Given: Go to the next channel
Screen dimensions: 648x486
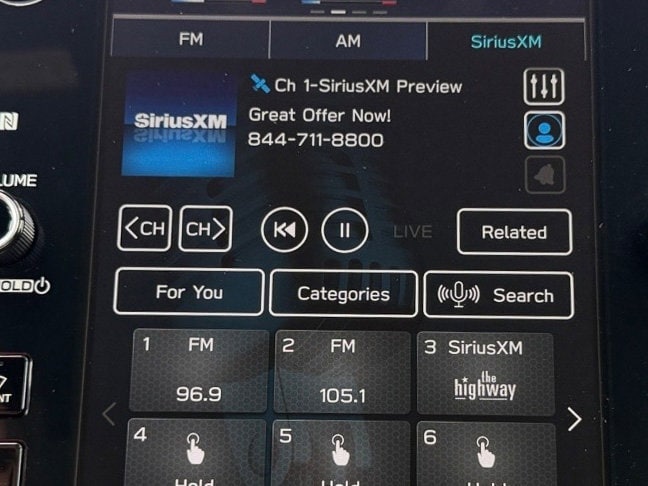Looking at the screenshot, I should point(205,228).
